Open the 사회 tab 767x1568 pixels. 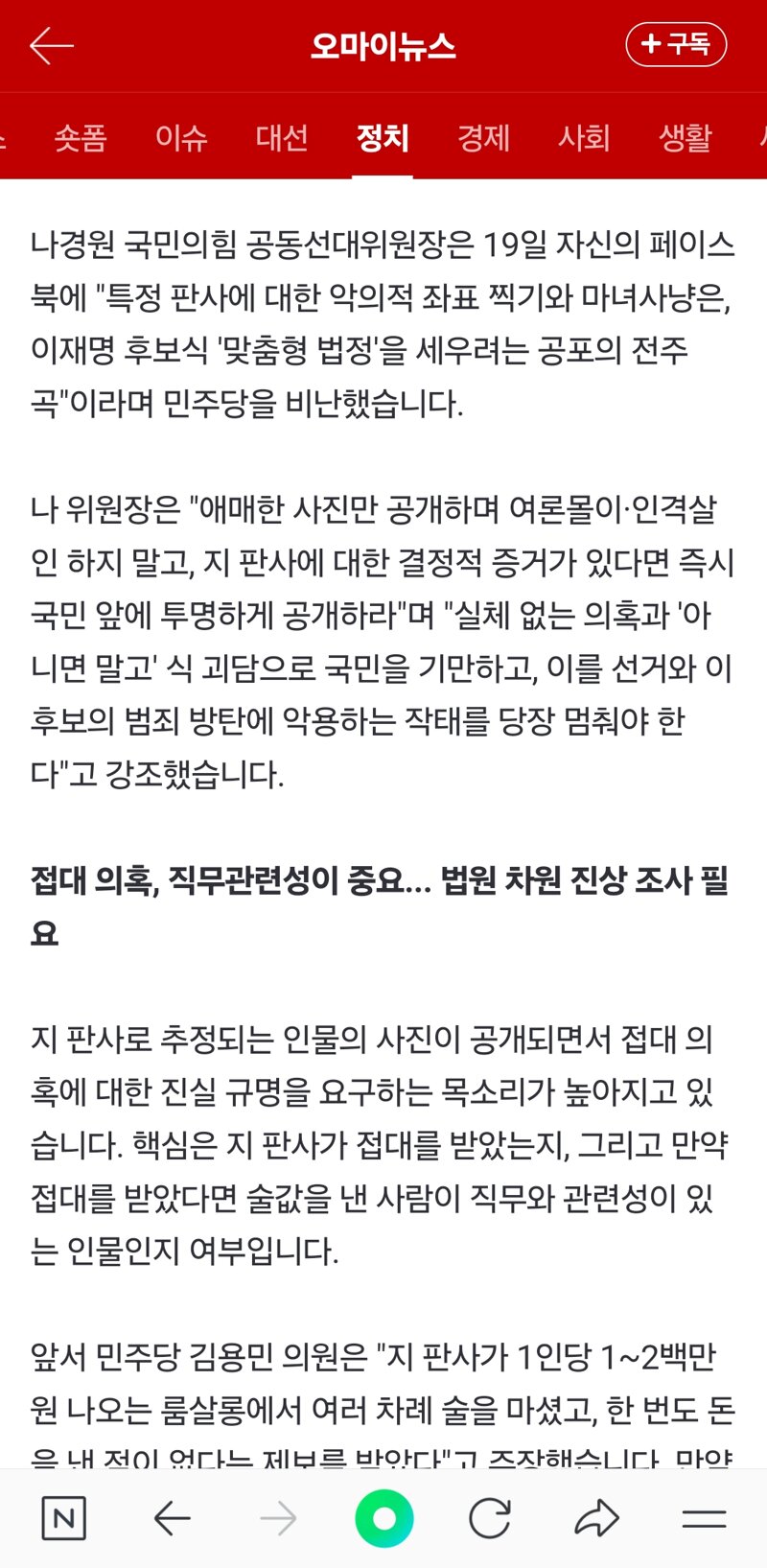(584, 138)
